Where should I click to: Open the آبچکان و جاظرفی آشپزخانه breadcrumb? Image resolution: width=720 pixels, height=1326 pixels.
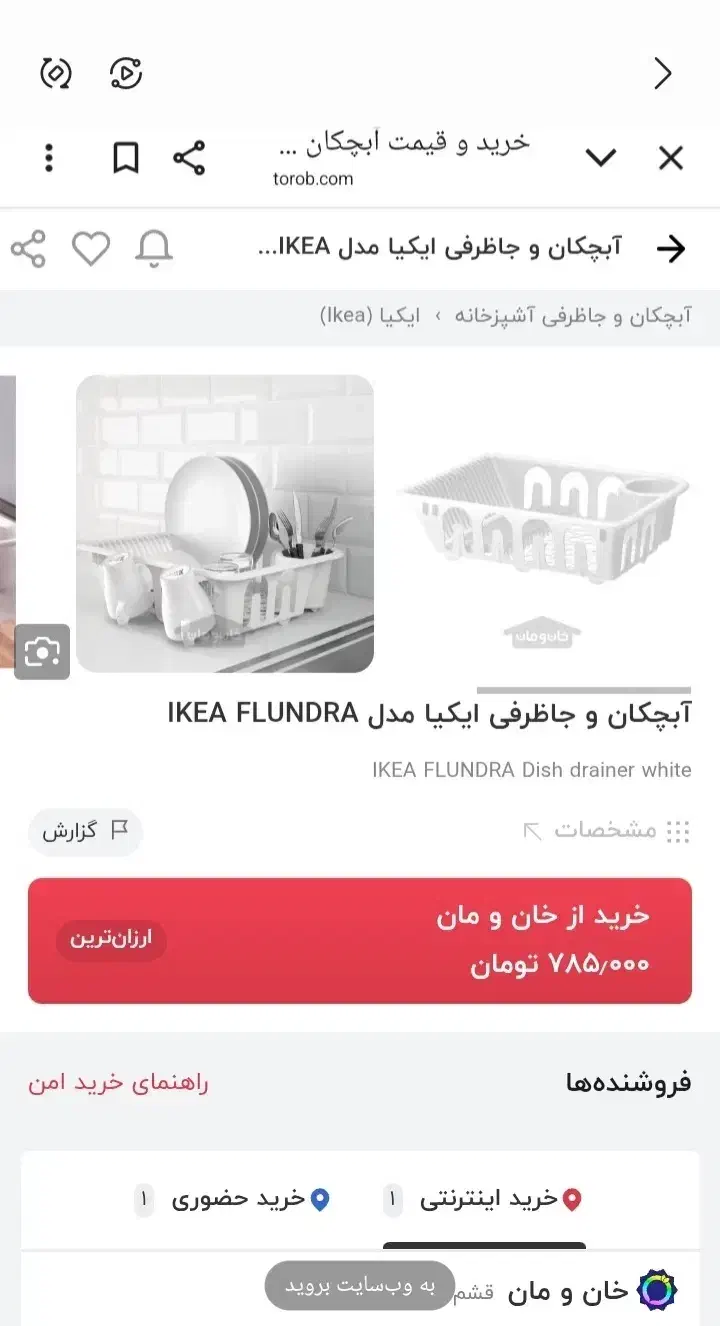[x=573, y=317]
